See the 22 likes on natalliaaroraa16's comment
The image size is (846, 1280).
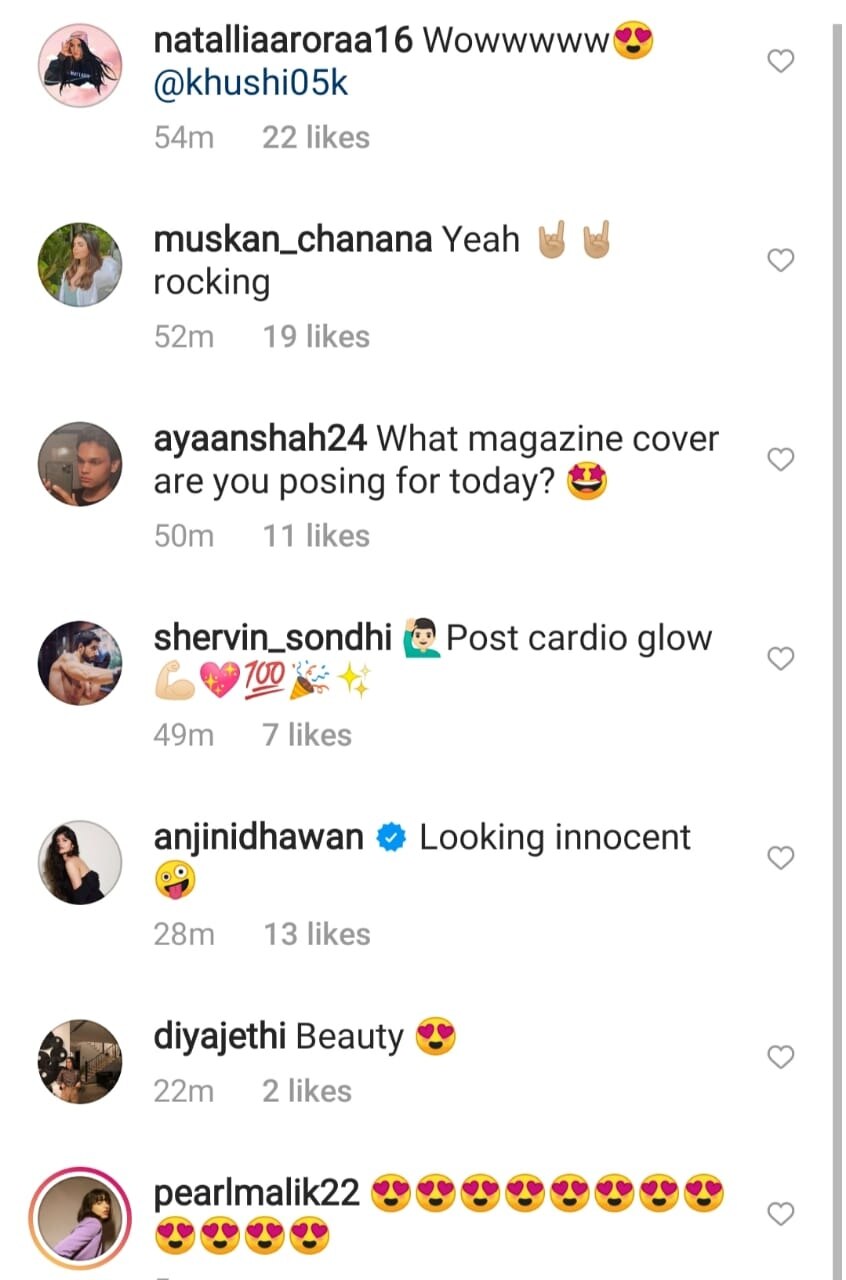316,137
